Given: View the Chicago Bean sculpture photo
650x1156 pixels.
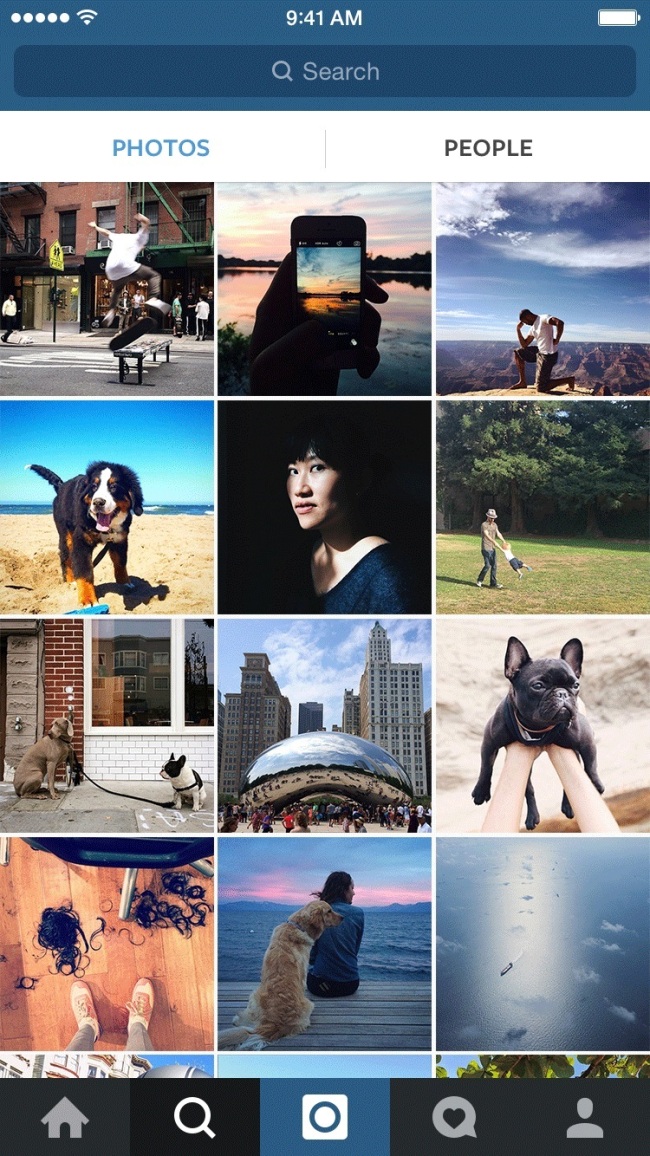Looking at the screenshot, I should tap(324, 725).
